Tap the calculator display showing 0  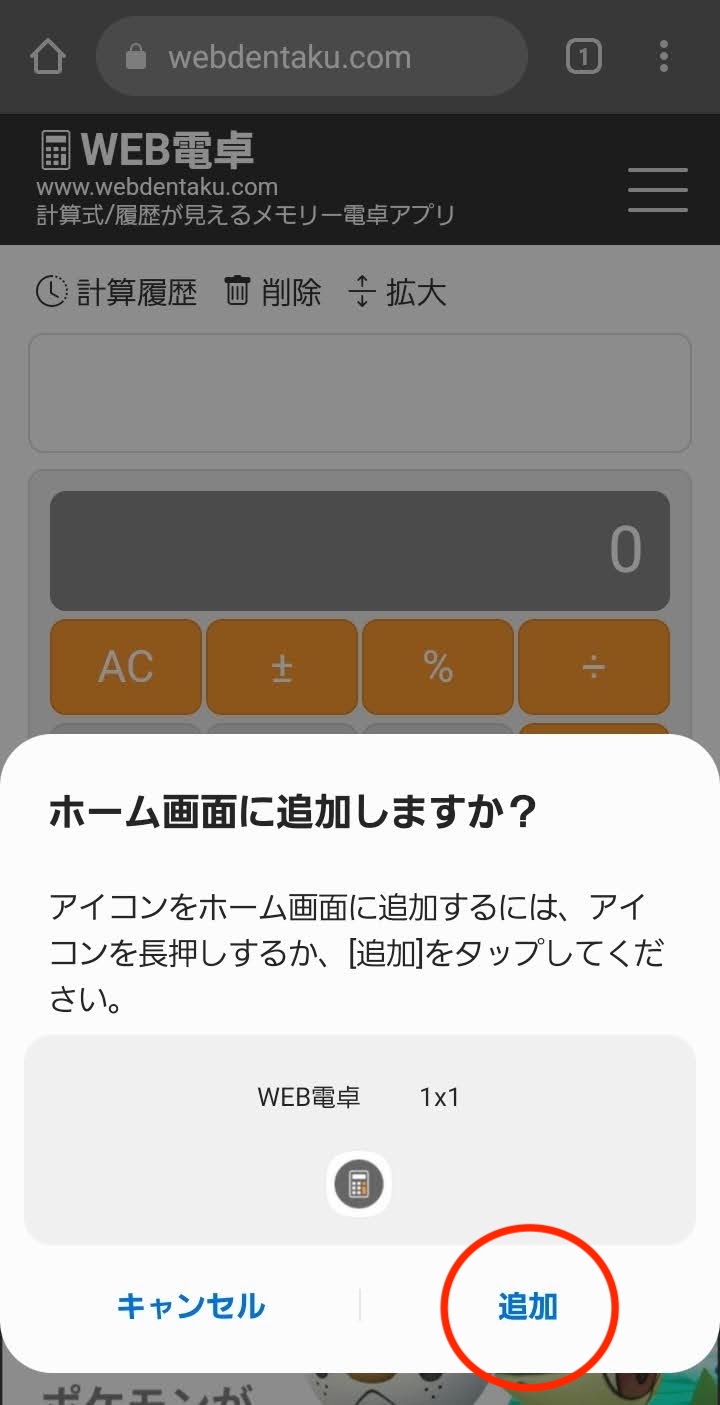coord(359,551)
